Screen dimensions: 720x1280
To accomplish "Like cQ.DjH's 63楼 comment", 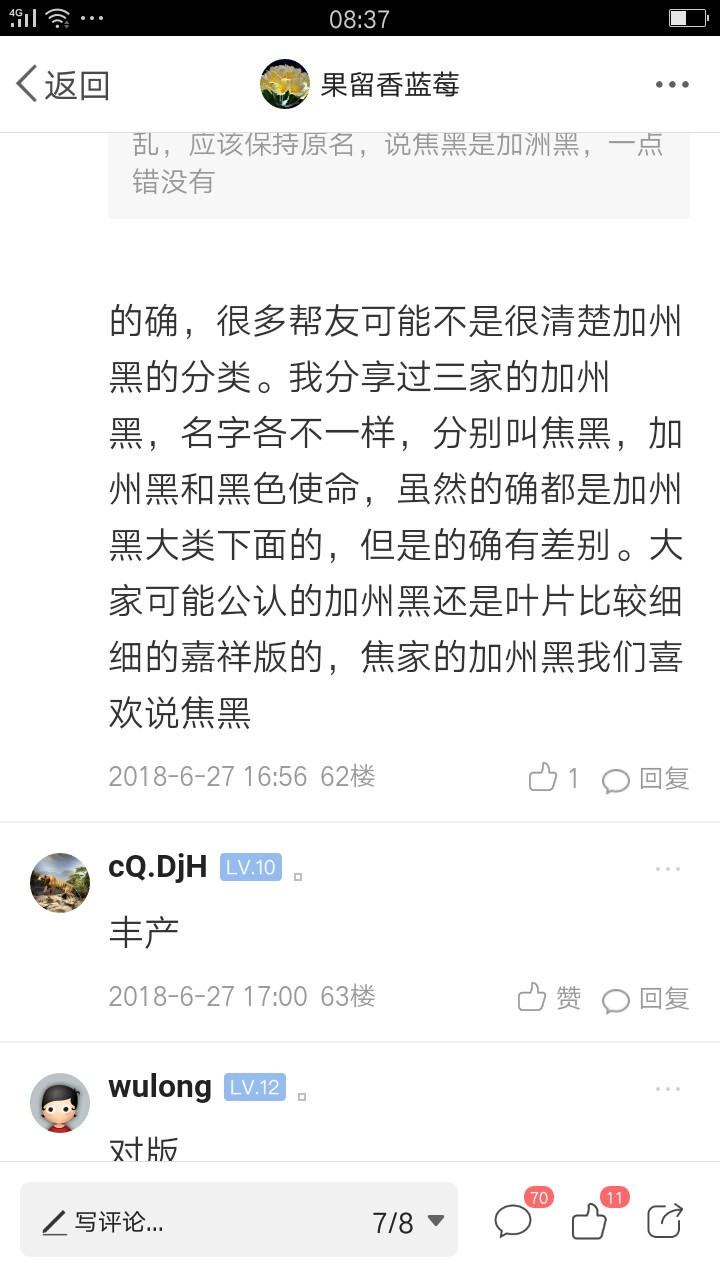I will pos(549,997).
